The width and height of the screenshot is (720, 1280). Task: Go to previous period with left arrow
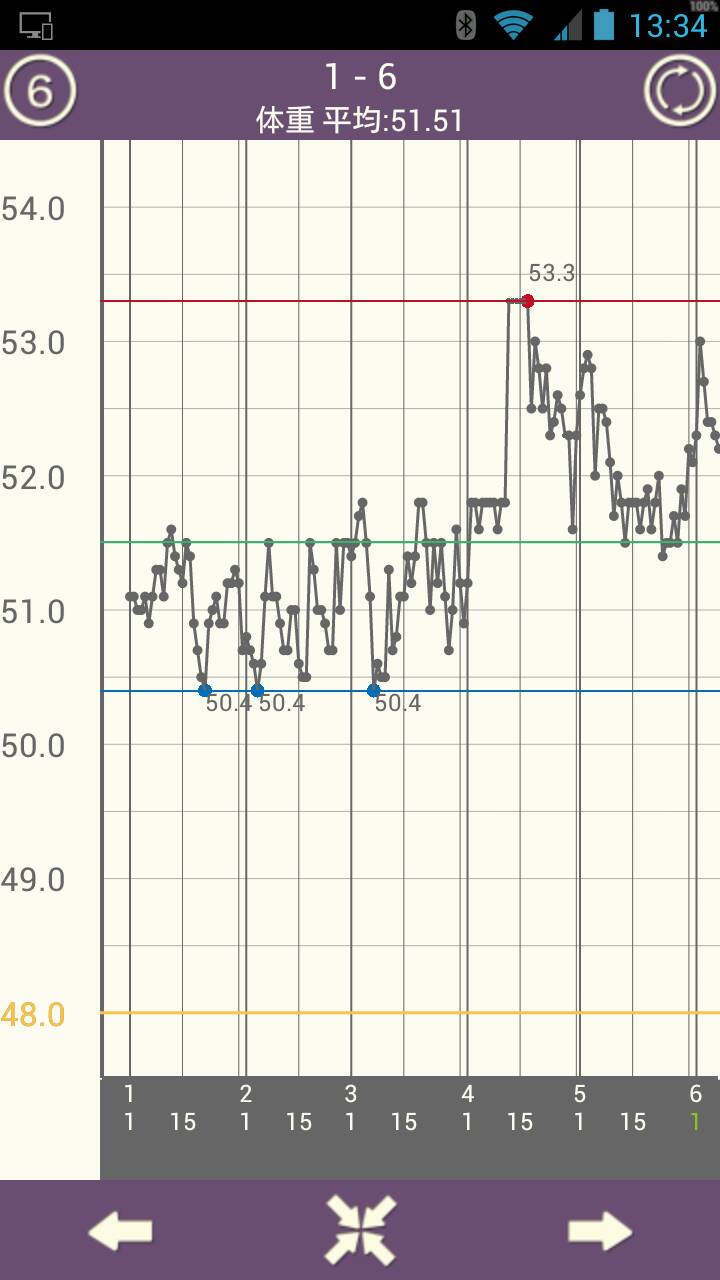click(120, 1230)
